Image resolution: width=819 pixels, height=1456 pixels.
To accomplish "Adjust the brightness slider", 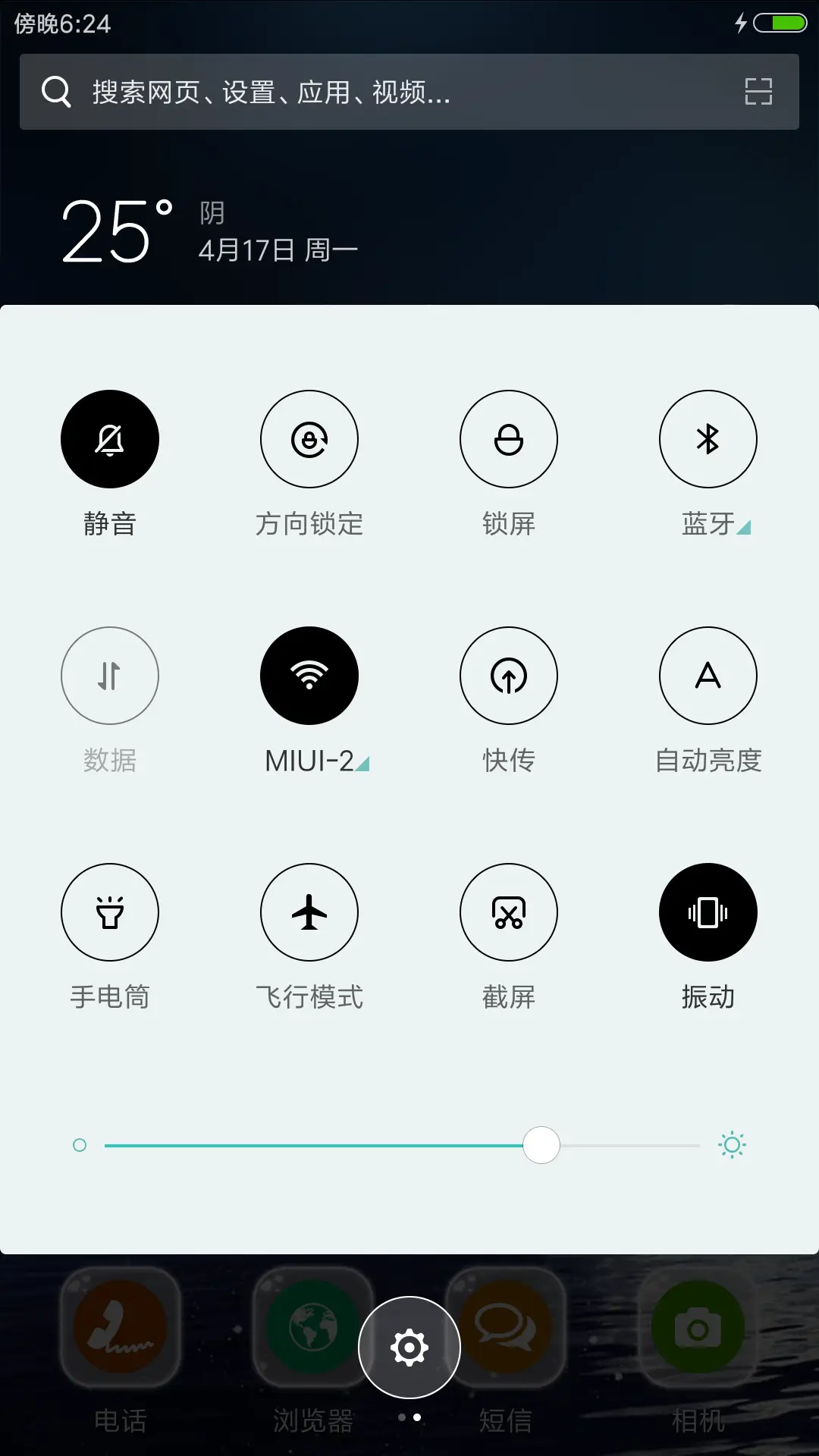I will pos(541,1146).
